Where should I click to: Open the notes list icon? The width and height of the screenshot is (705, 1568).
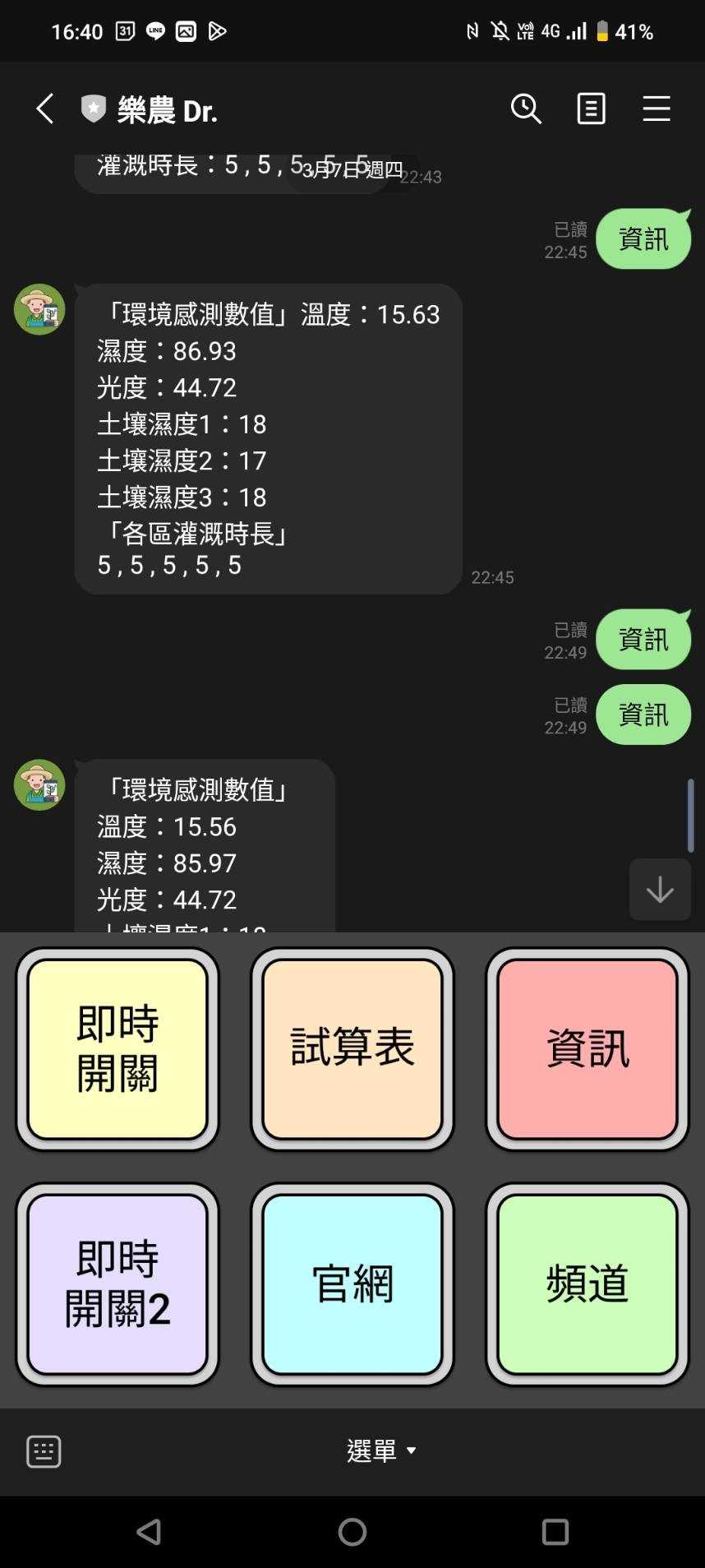click(592, 109)
